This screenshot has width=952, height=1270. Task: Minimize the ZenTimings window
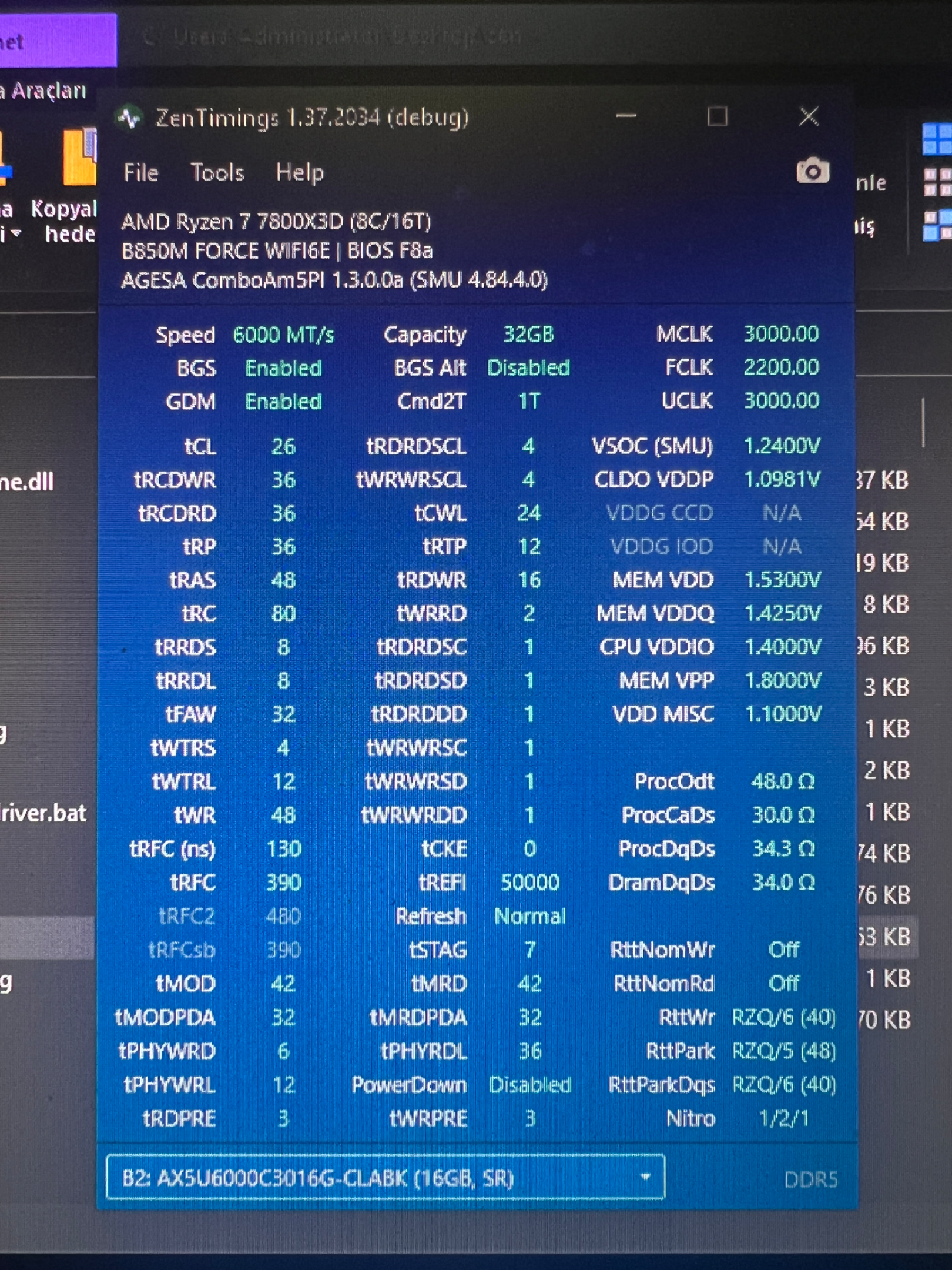point(626,116)
